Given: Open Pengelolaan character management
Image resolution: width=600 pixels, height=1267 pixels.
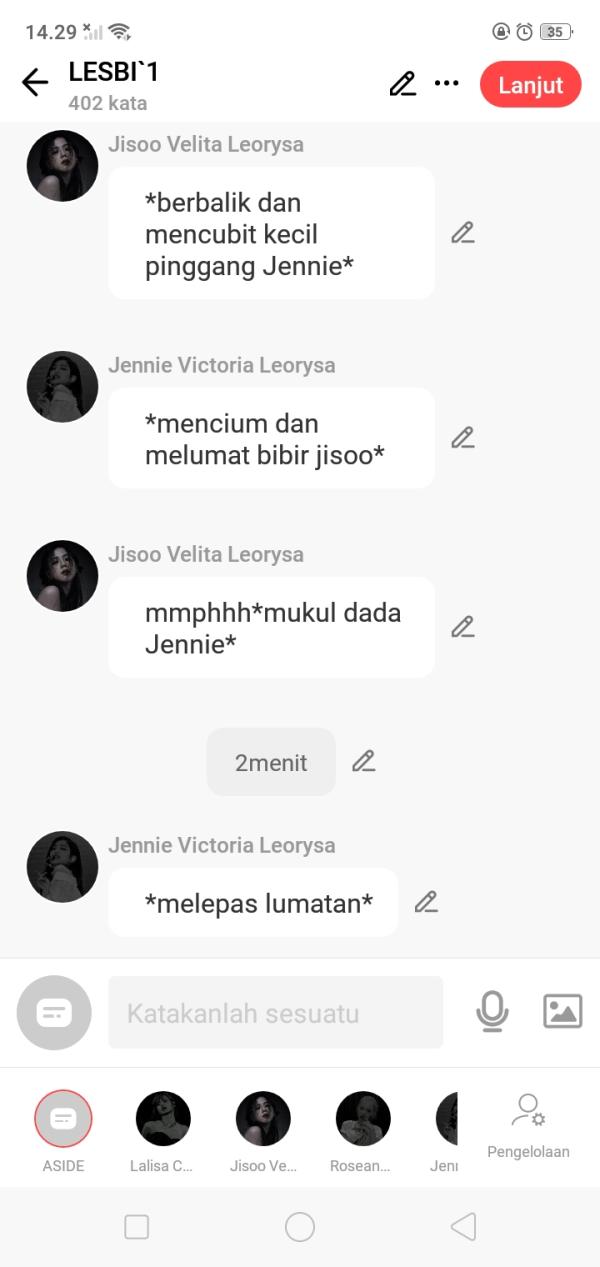Looking at the screenshot, I should 528,1125.
